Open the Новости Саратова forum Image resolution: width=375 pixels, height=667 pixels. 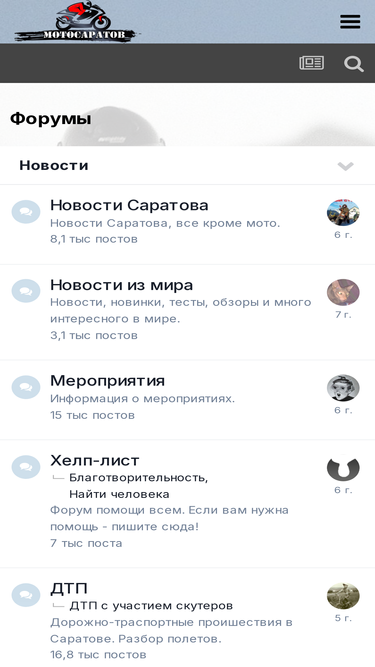(129, 205)
